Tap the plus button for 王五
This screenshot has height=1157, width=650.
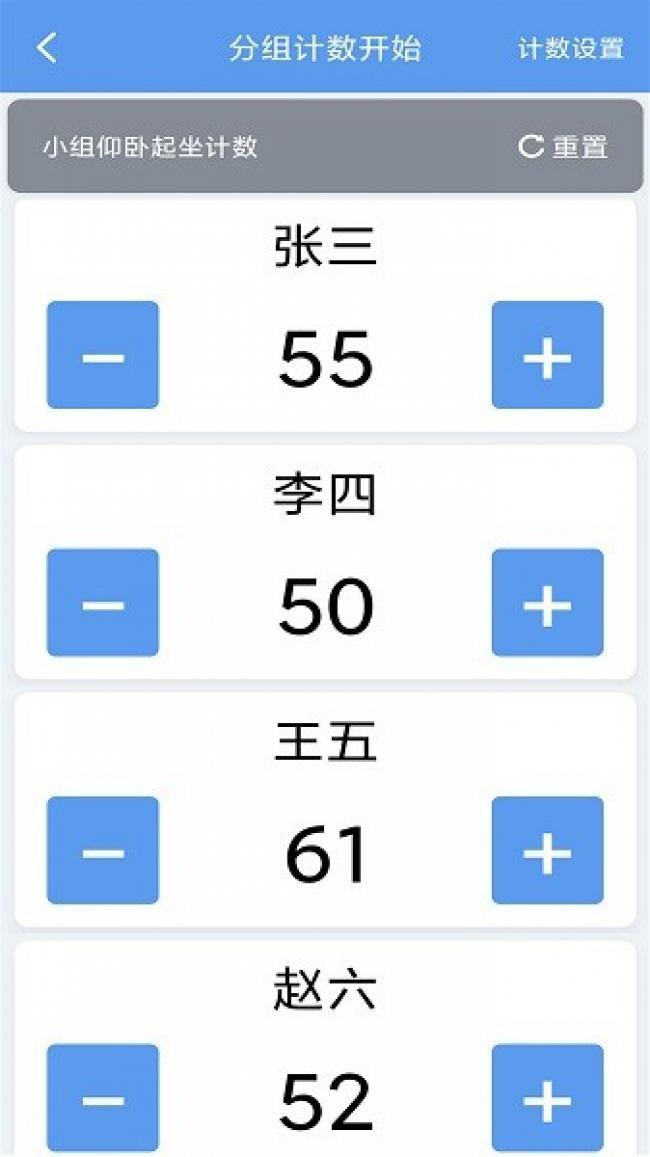pos(547,851)
